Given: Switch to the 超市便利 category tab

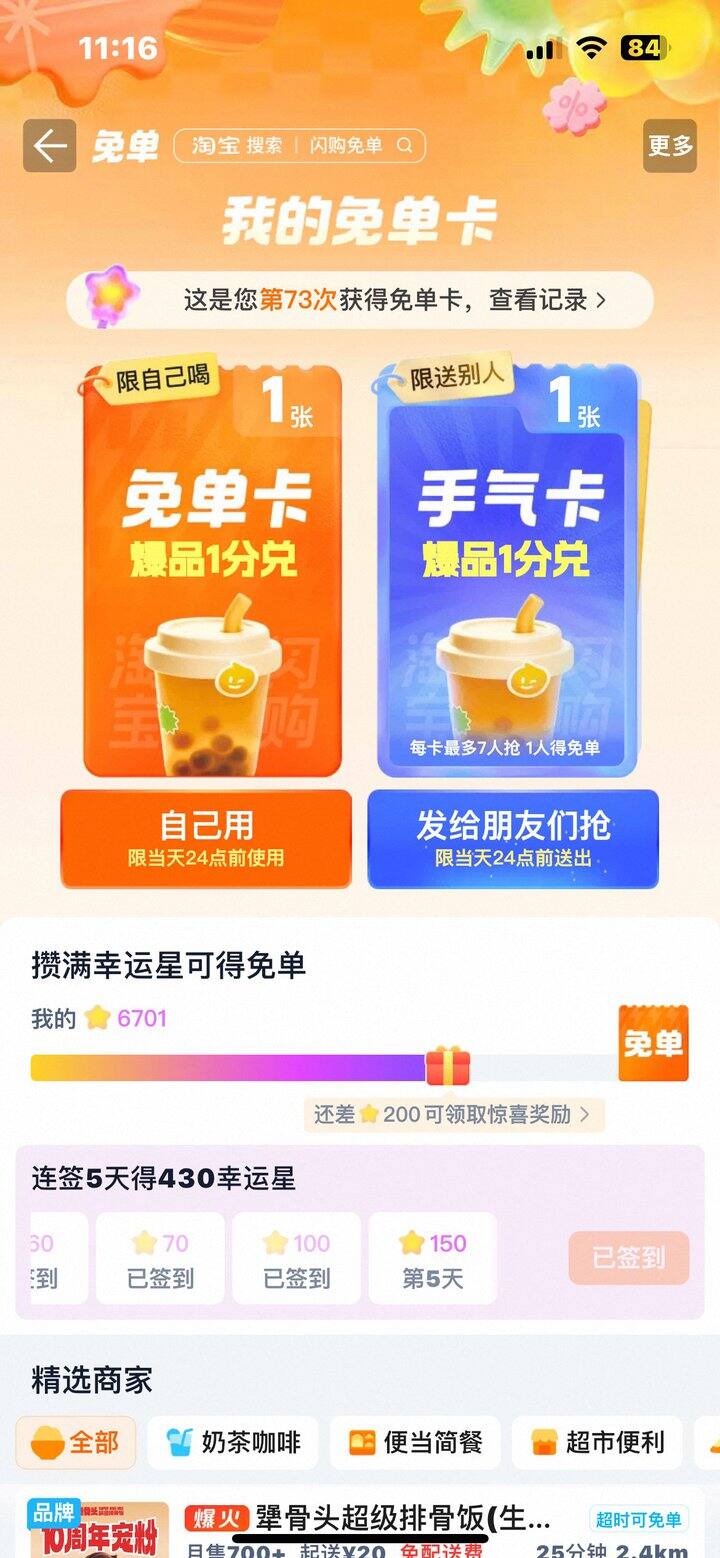Looking at the screenshot, I should click(x=596, y=1443).
